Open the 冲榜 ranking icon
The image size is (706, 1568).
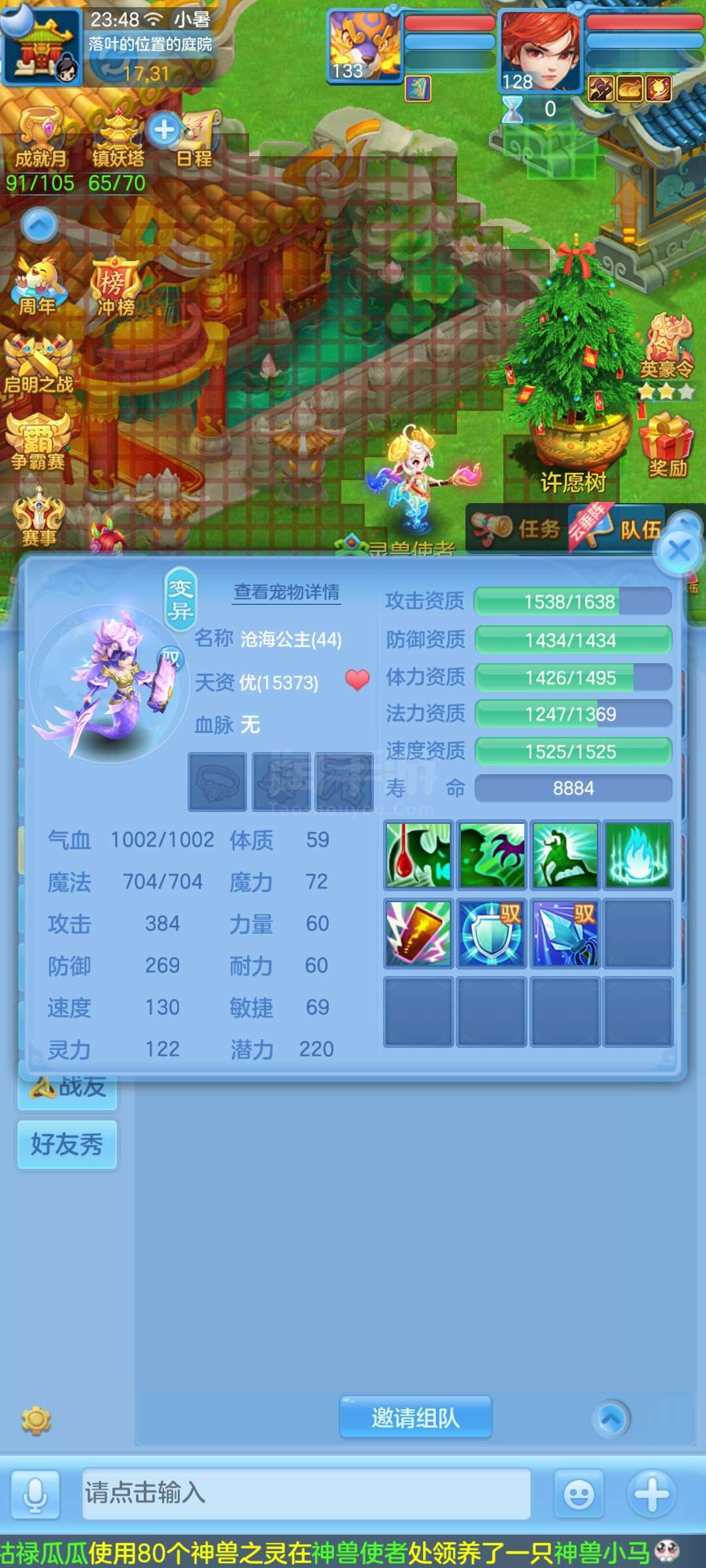(x=116, y=288)
